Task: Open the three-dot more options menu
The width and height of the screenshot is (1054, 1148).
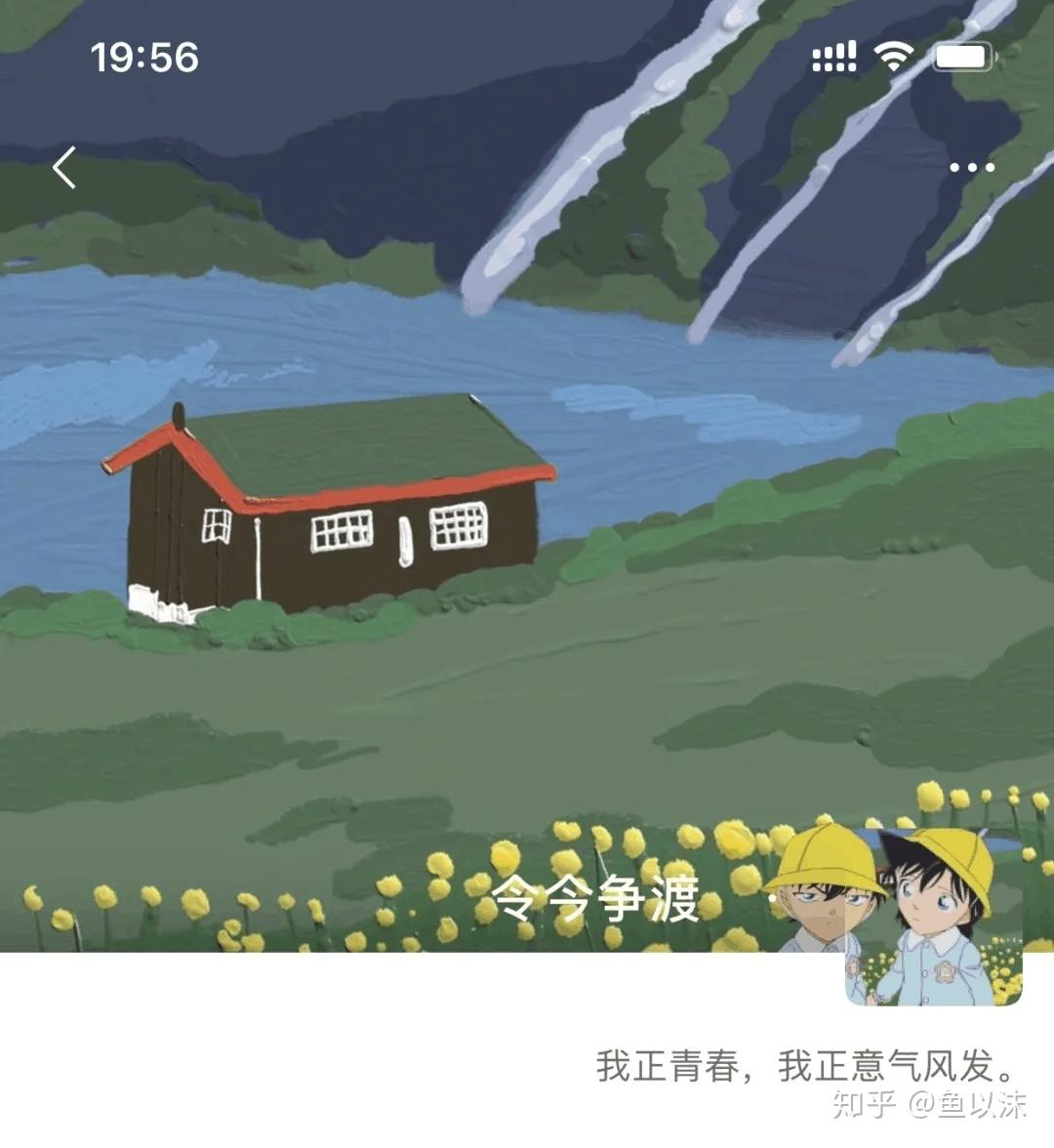Action: (972, 168)
